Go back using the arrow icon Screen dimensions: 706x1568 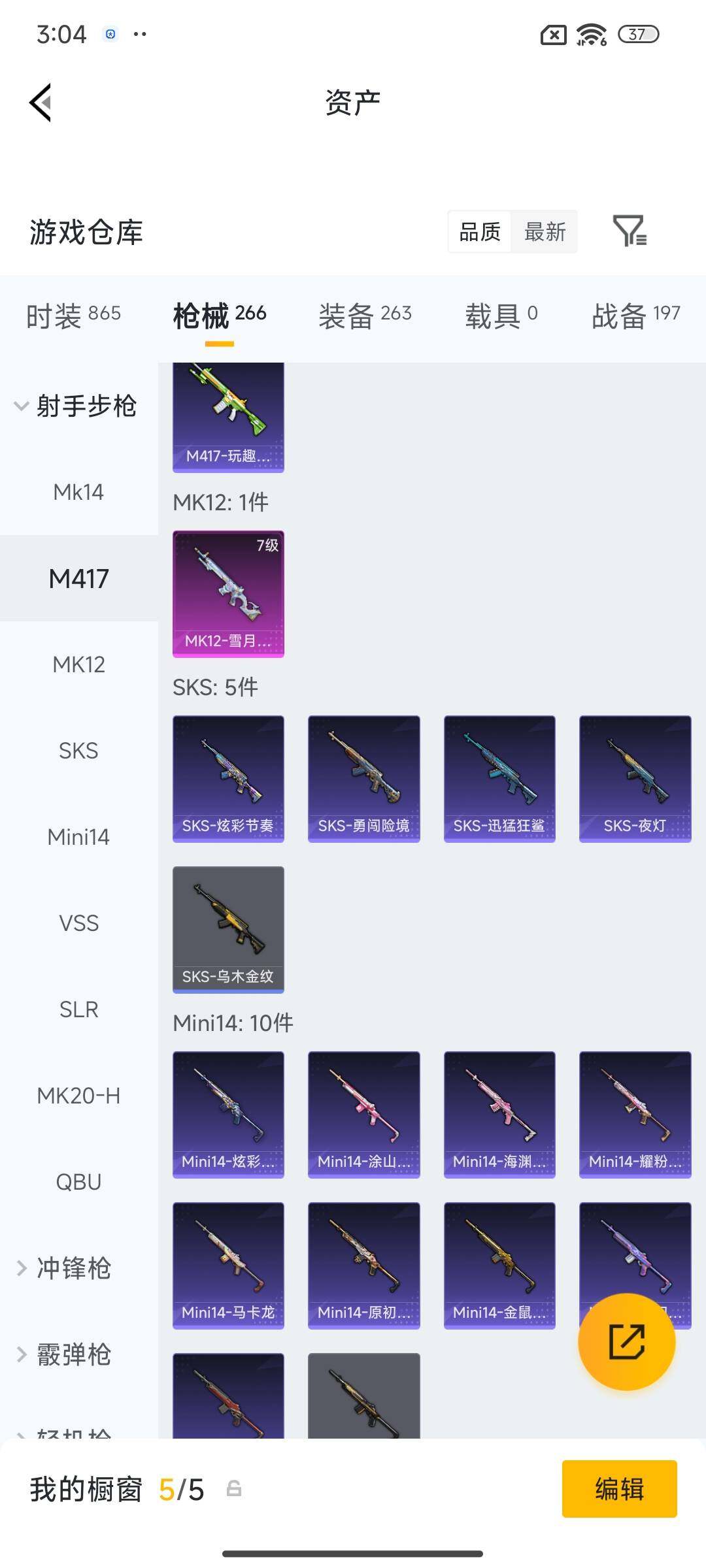(41, 103)
